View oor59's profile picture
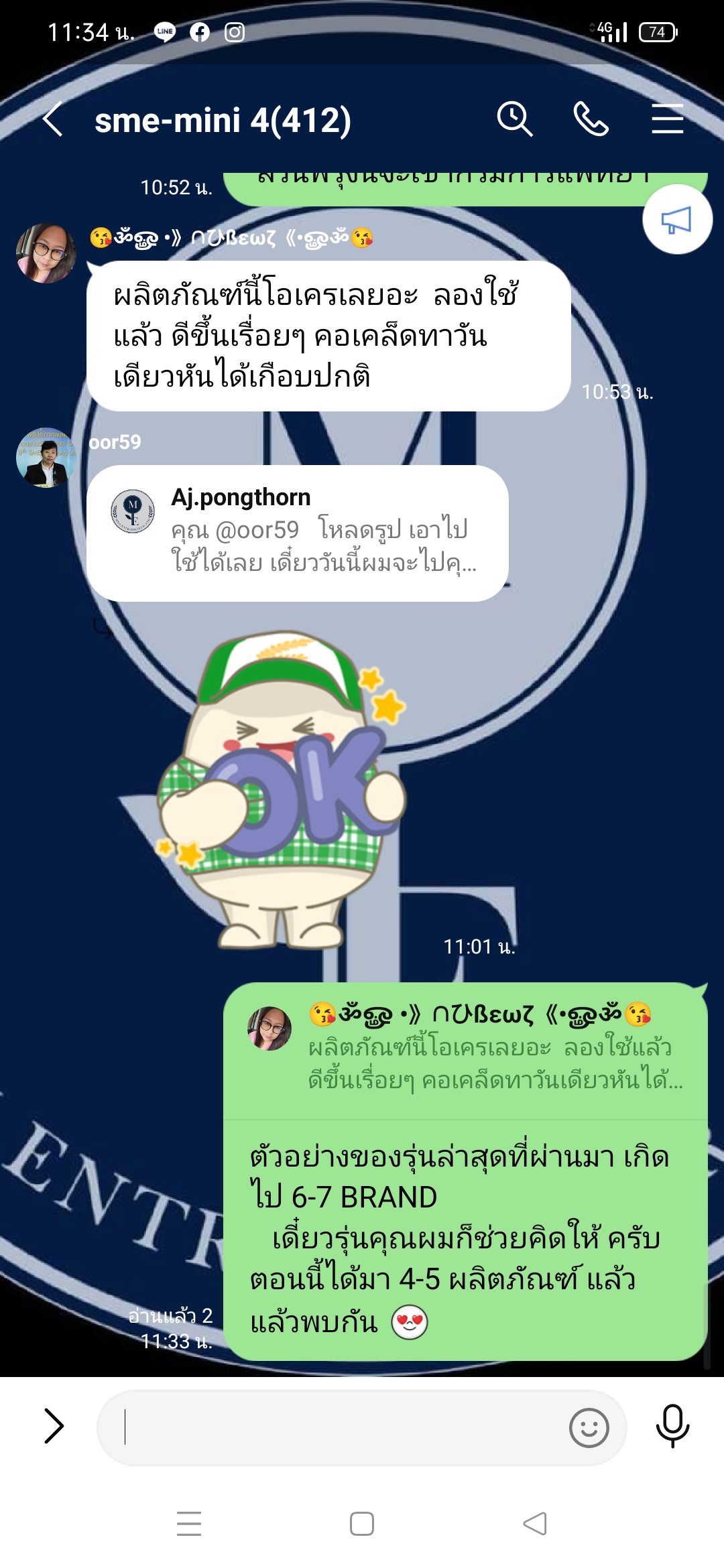Image resolution: width=724 pixels, height=1568 pixels. (46, 457)
